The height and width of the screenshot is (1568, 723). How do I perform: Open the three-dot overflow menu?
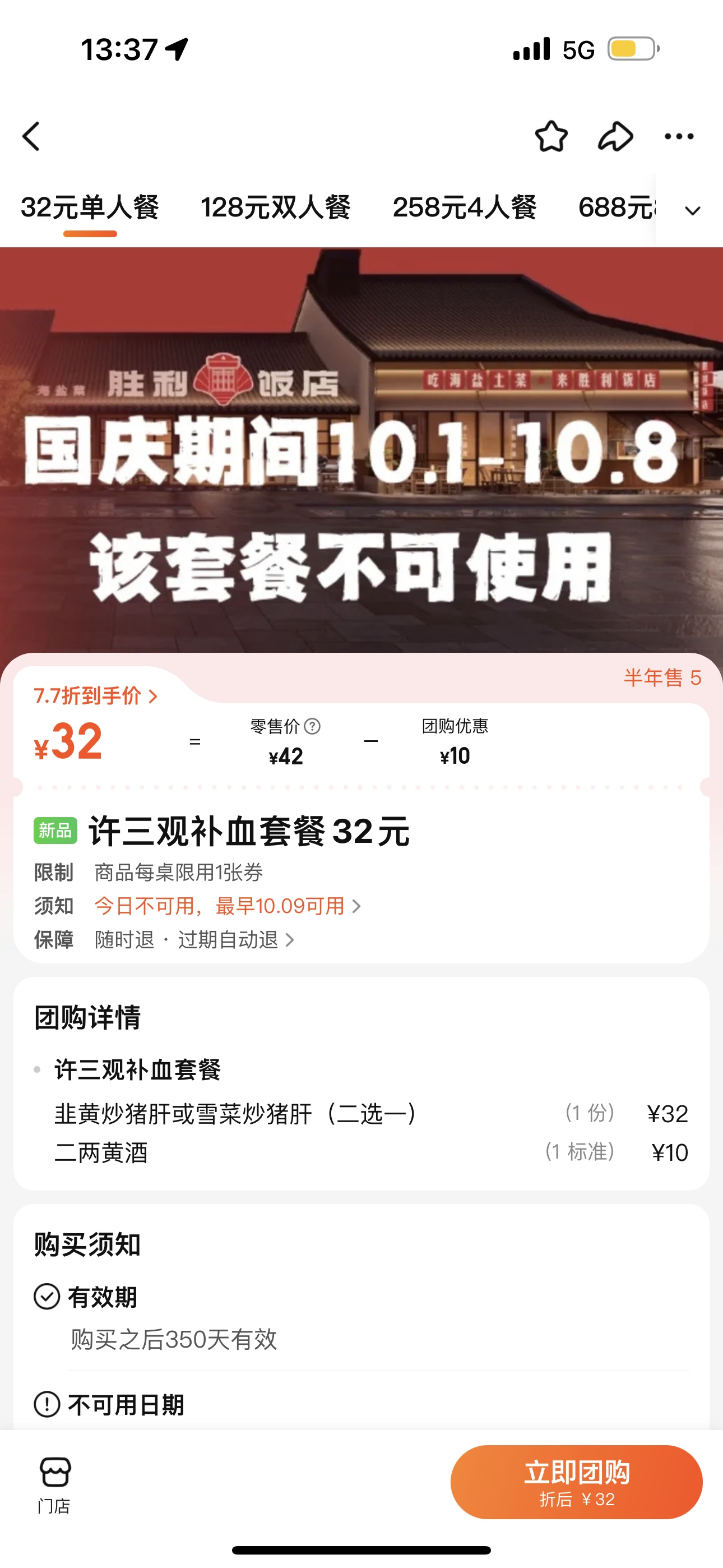point(679,136)
